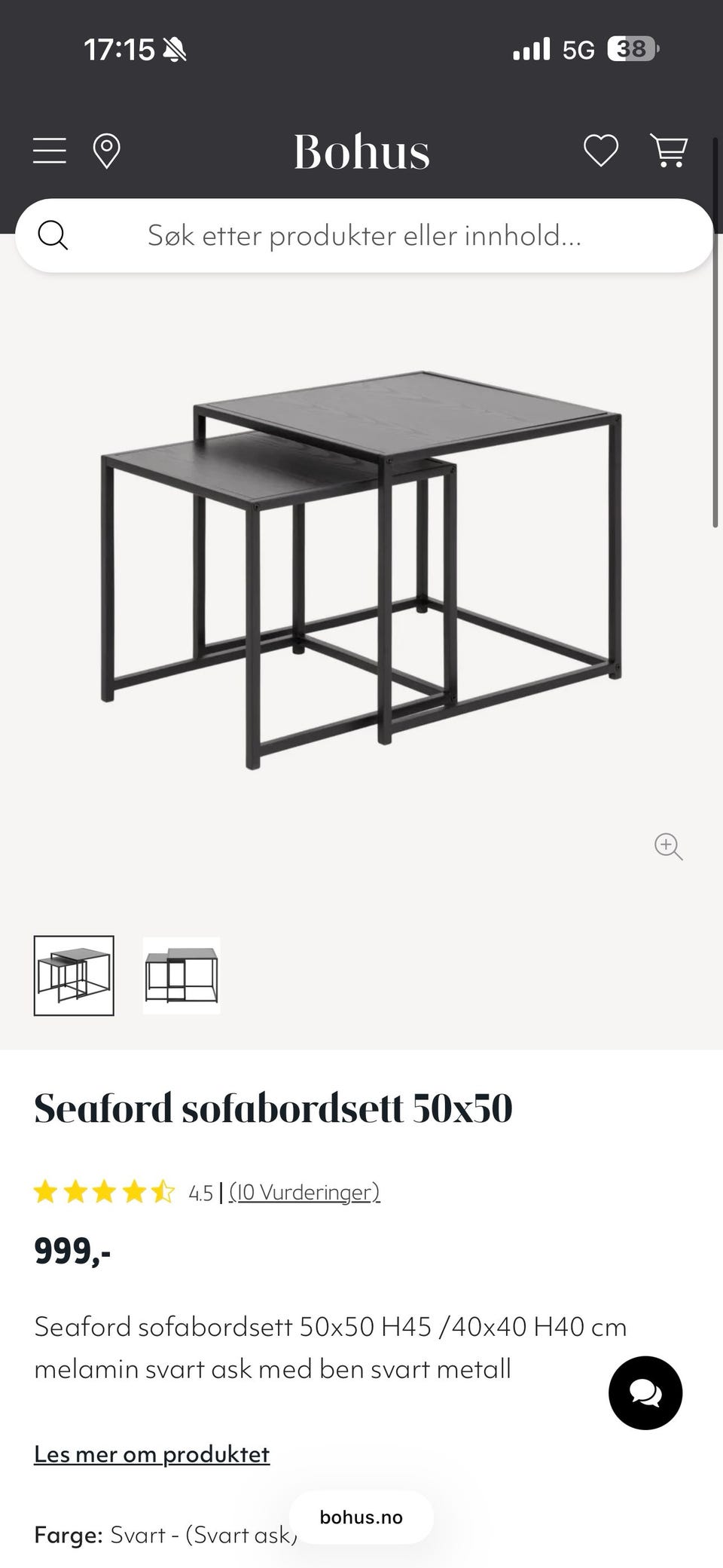Click the Seaford sofabordsett product title
Screen dimensions: 723x1568
[x=274, y=1108]
